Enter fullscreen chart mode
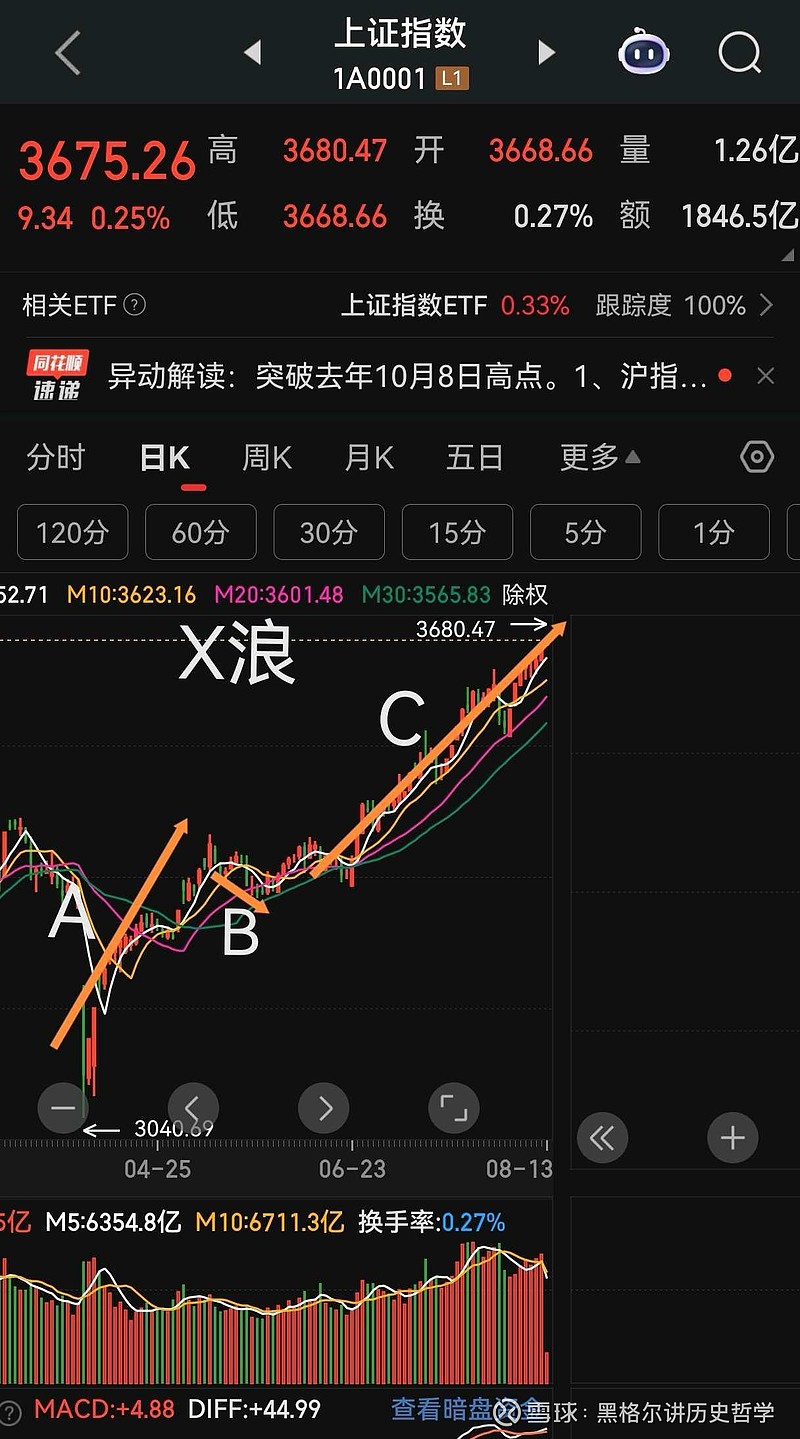 point(454,1108)
